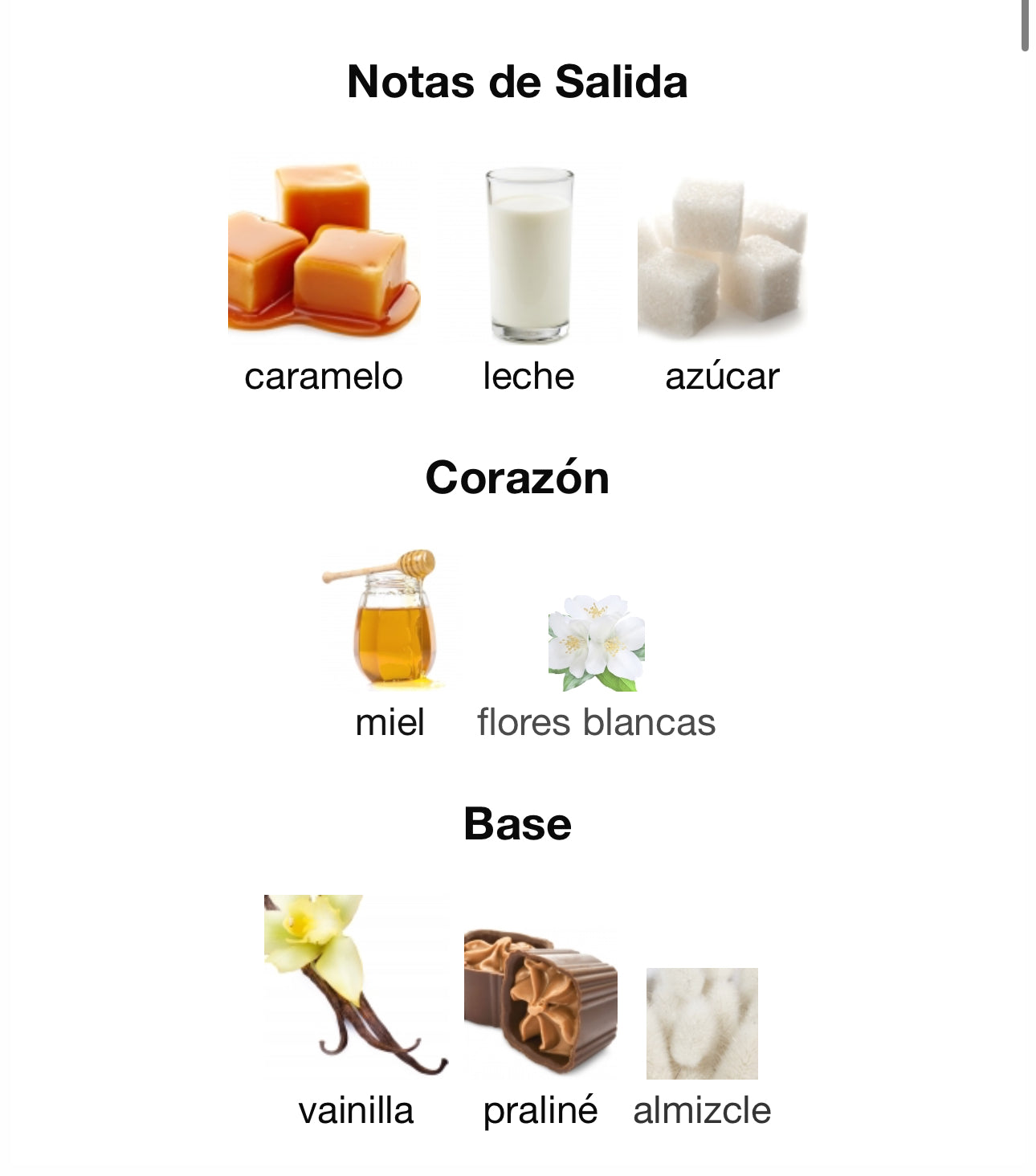Select the leche note
This screenshot has height=1176, width=1036.
coord(529,255)
